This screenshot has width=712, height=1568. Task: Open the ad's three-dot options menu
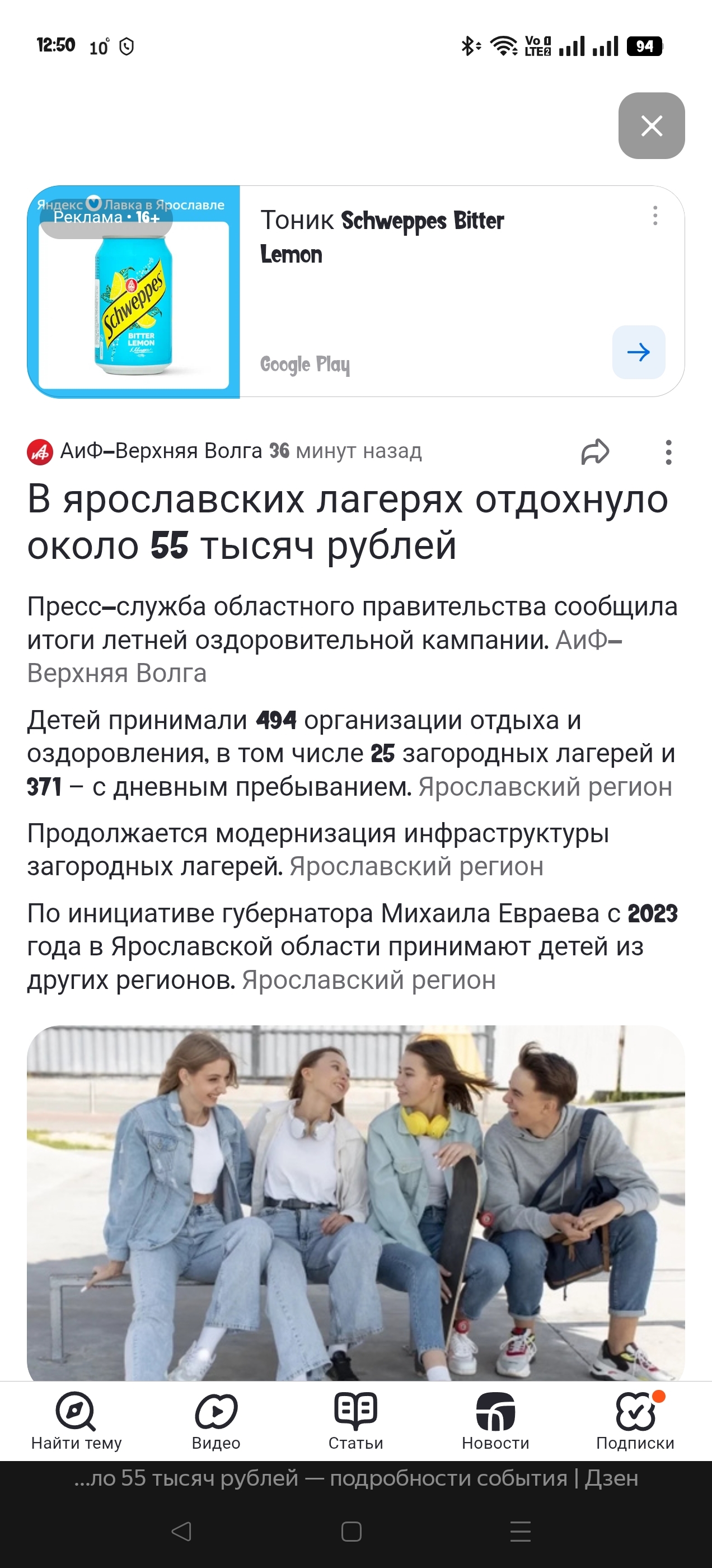[655, 216]
